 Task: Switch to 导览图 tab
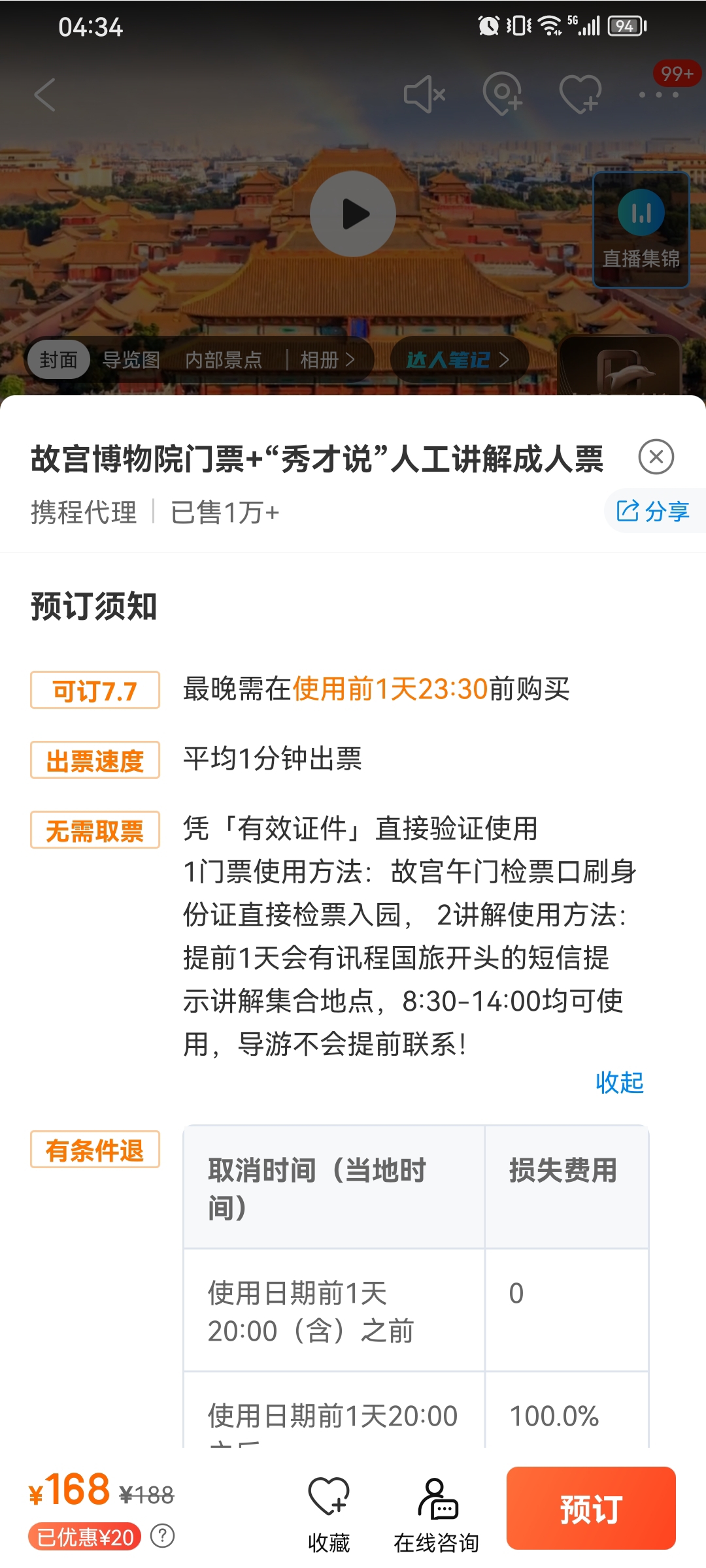point(131,359)
